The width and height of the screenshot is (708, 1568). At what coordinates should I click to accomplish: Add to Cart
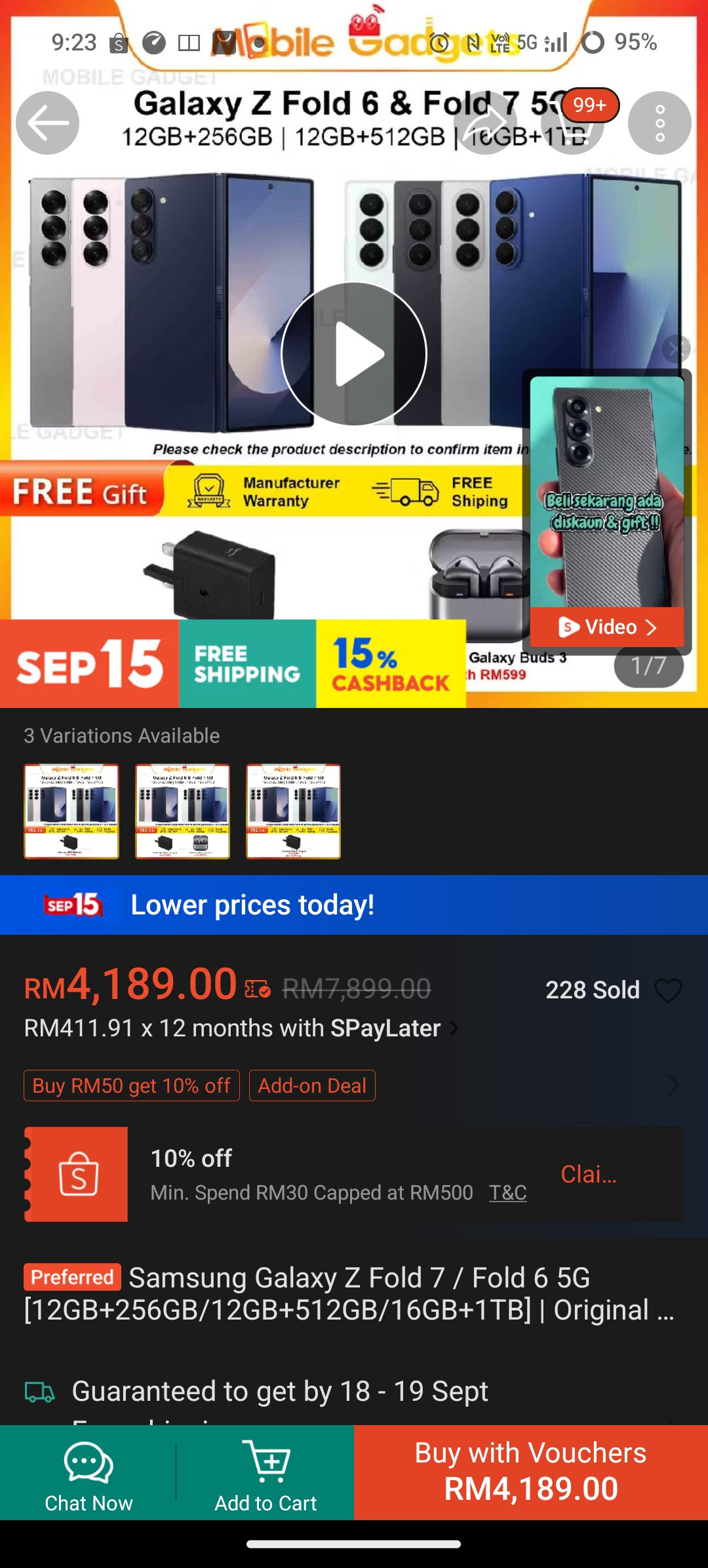click(265, 1473)
